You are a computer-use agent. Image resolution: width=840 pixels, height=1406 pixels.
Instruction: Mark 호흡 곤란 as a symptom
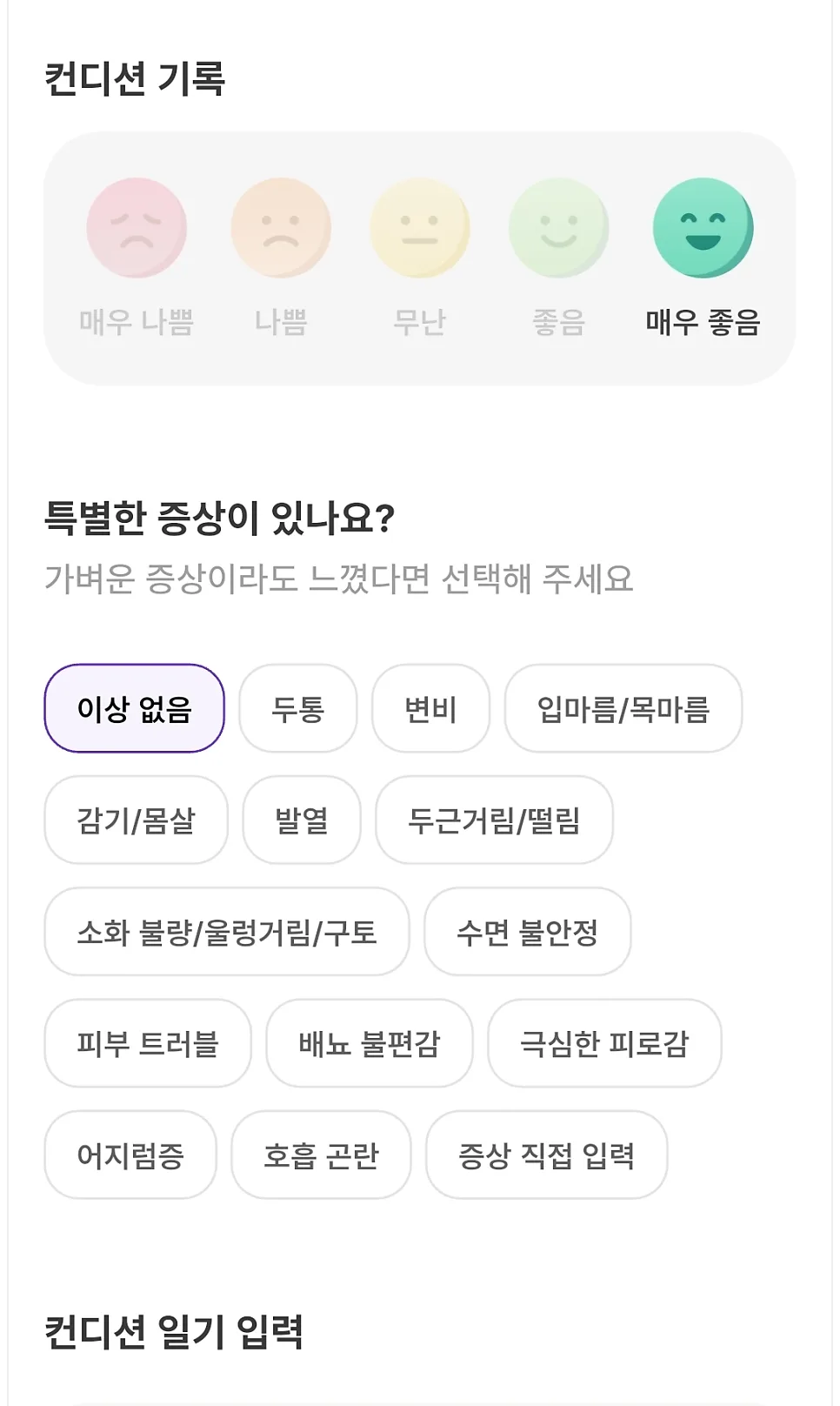(x=321, y=1154)
